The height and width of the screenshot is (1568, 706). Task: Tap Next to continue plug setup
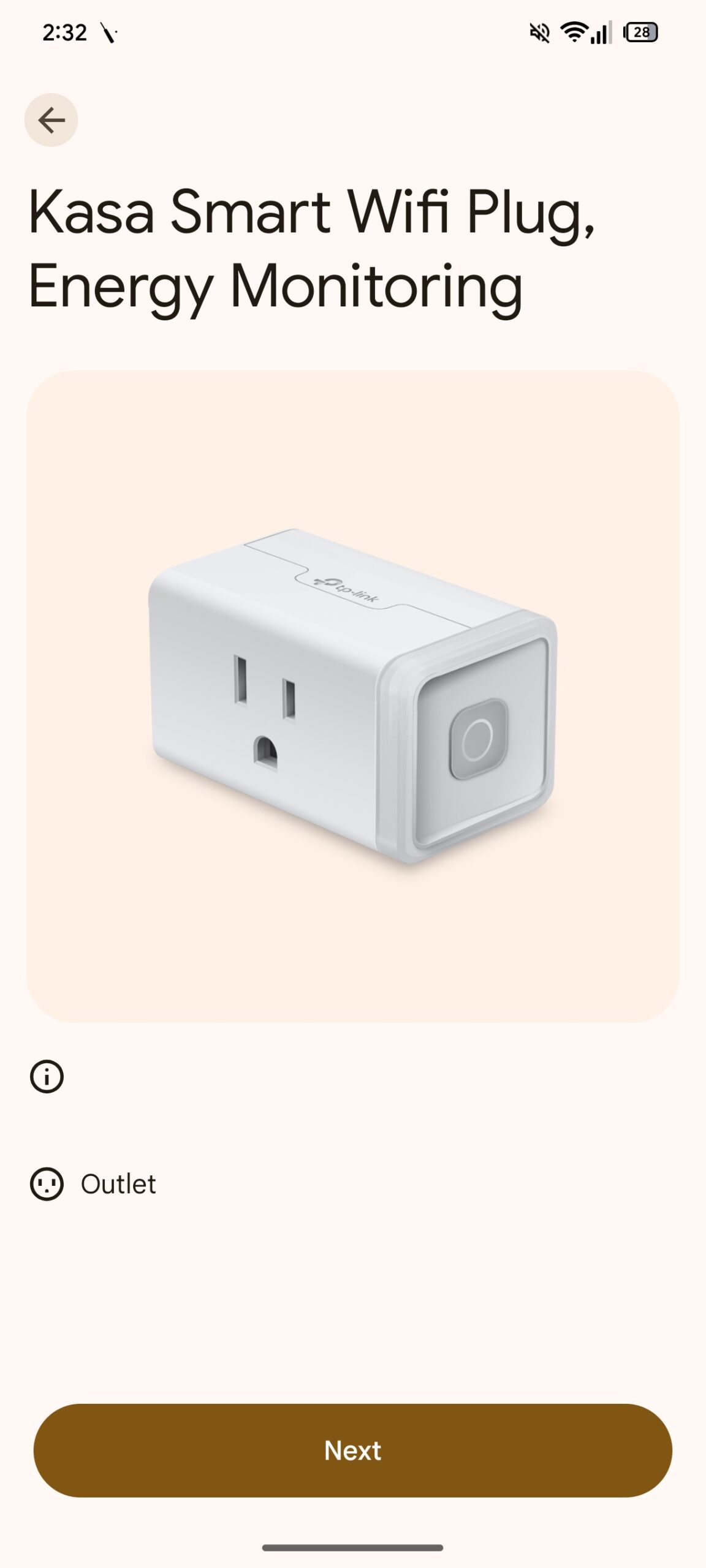(x=352, y=1450)
